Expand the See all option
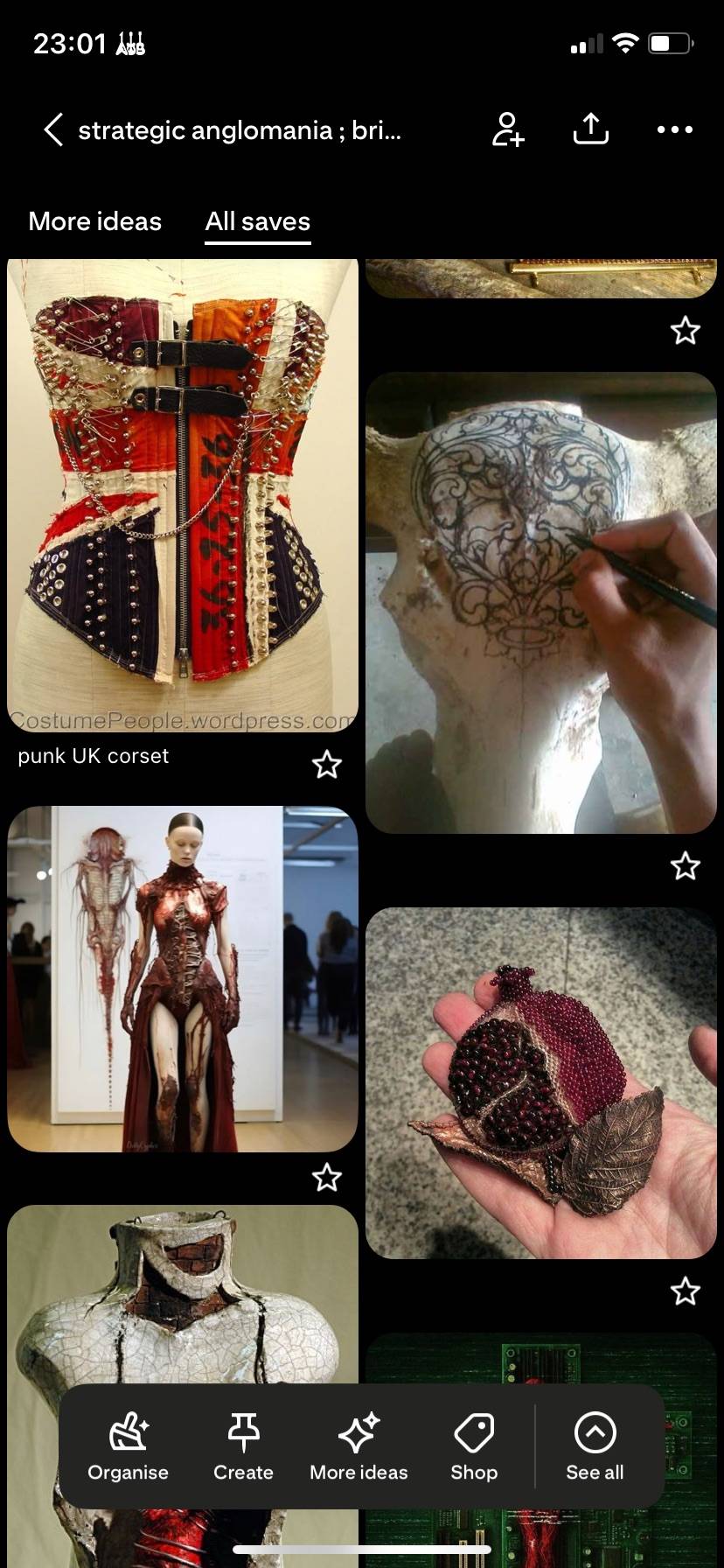 (x=595, y=1446)
